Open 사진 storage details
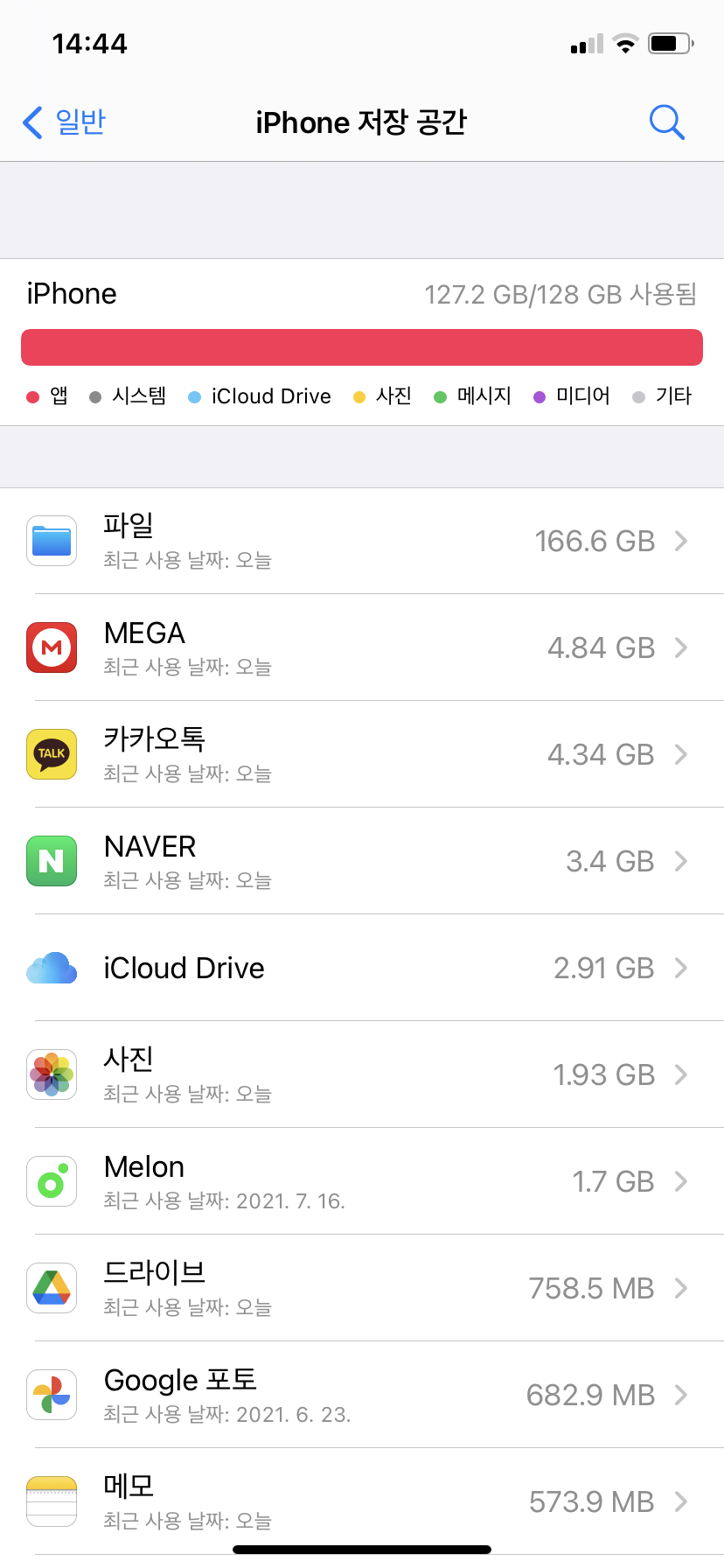The image size is (724, 1568). [x=362, y=1074]
